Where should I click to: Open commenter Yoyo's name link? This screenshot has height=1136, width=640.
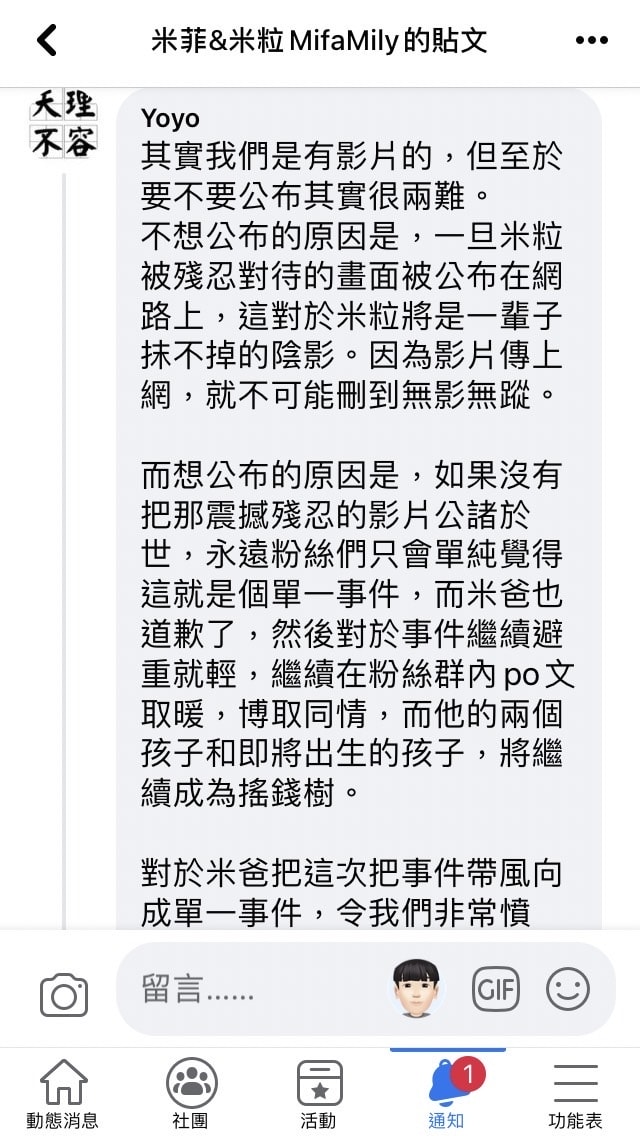pos(170,118)
